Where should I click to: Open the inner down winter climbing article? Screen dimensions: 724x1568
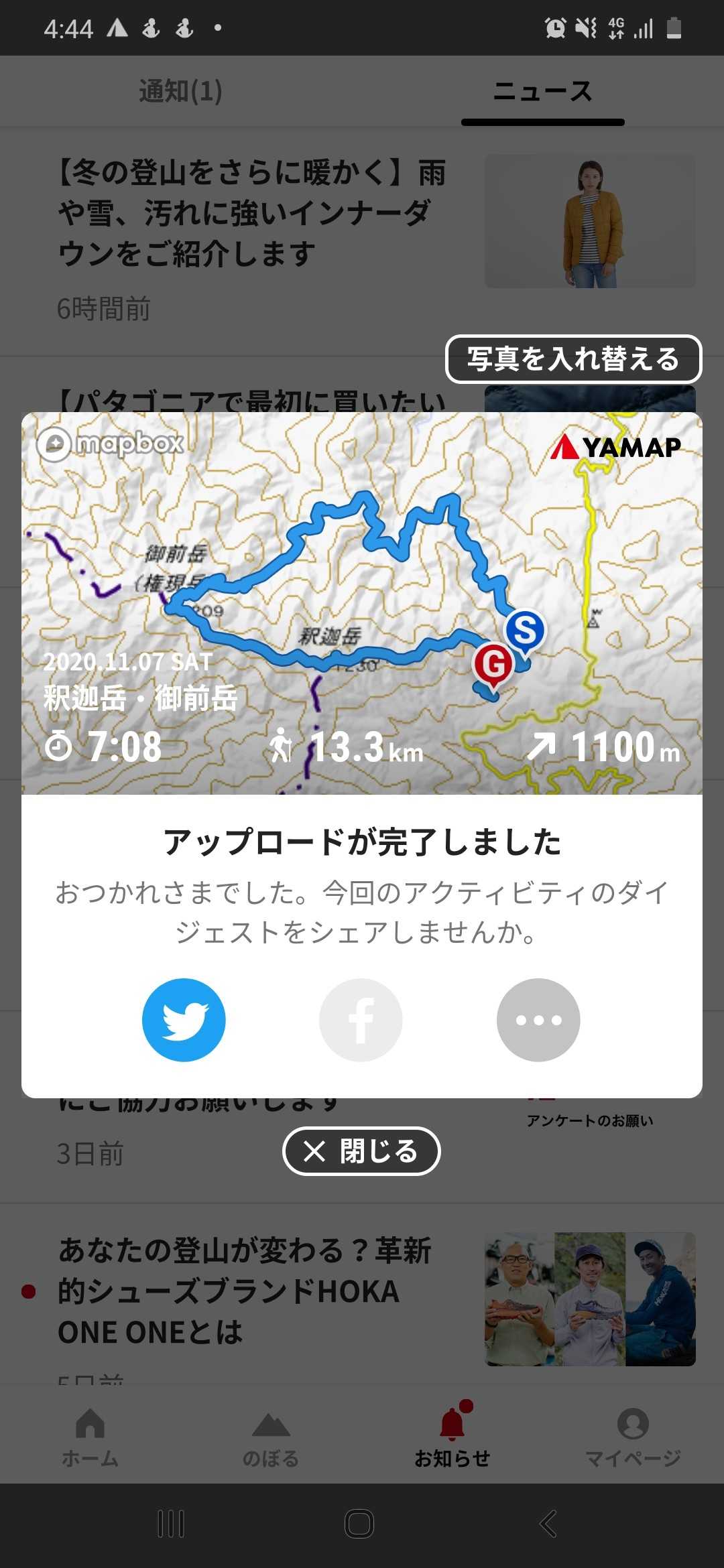pyautogui.click(x=251, y=214)
